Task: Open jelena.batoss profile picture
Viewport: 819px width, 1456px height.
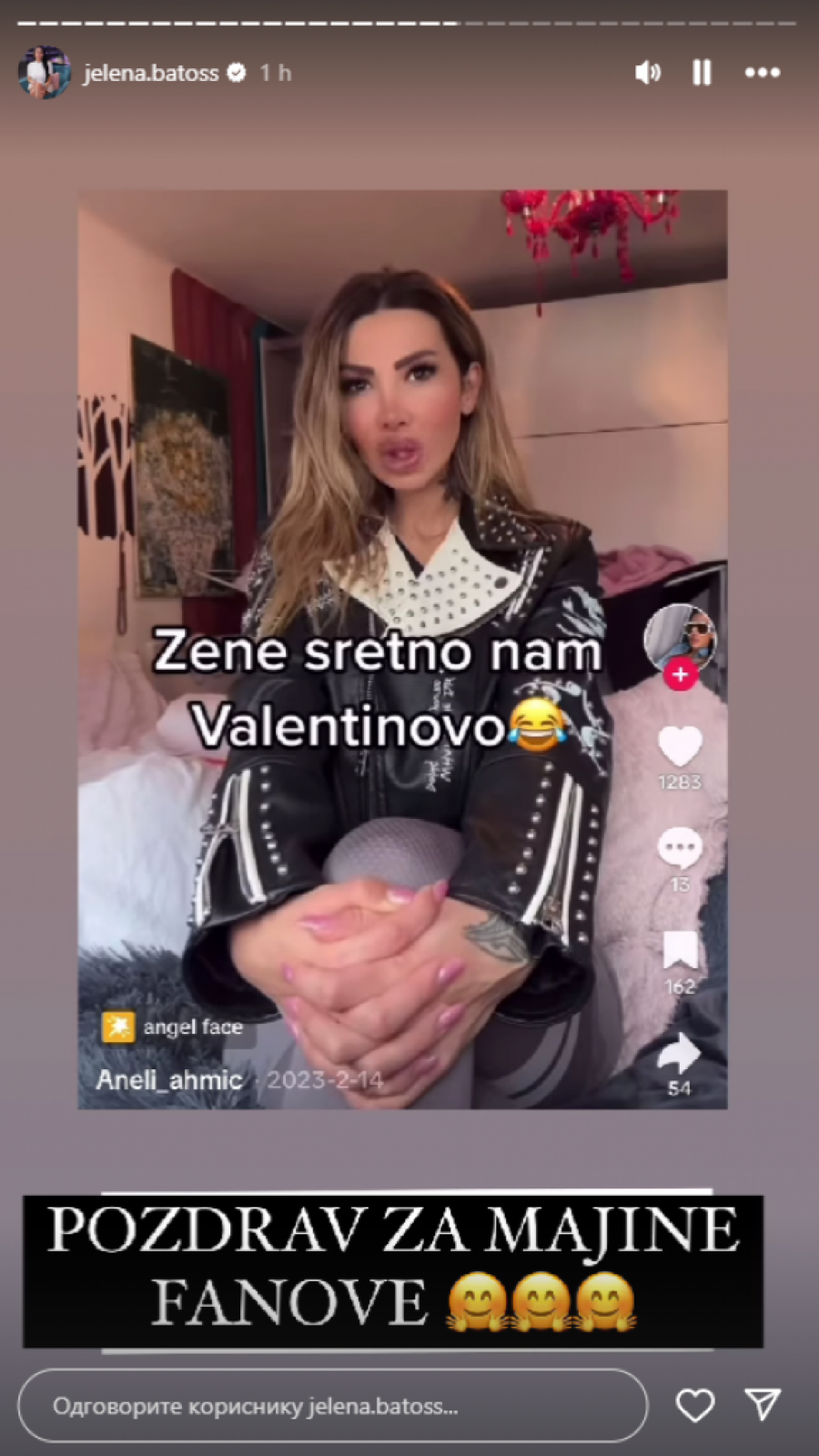Action: [x=44, y=73]
